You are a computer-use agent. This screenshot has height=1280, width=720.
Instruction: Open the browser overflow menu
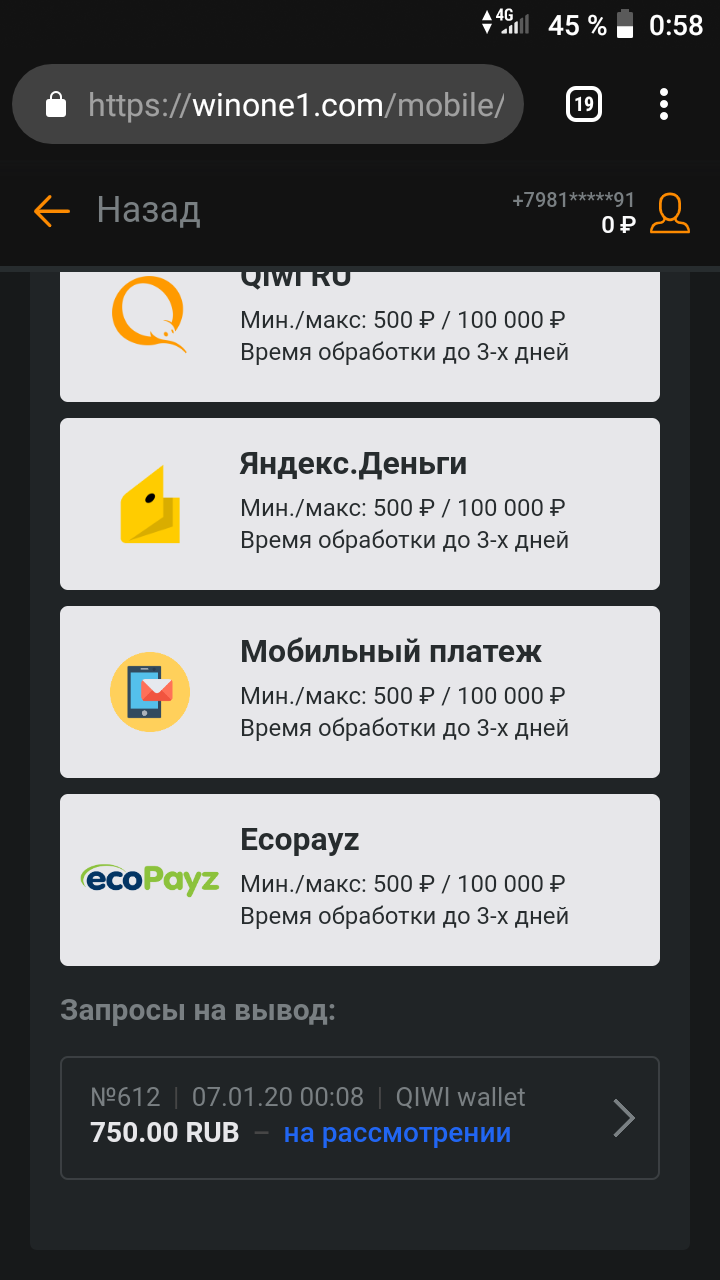pos(664,104)
